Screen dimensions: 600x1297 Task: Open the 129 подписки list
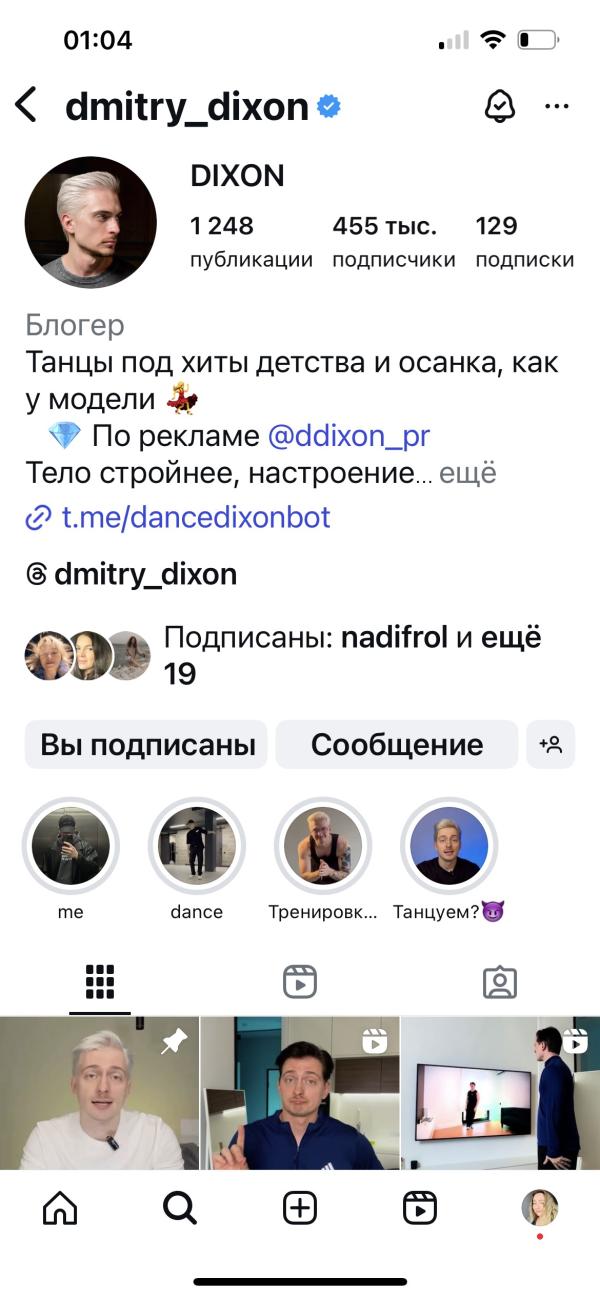click(524, 241)
